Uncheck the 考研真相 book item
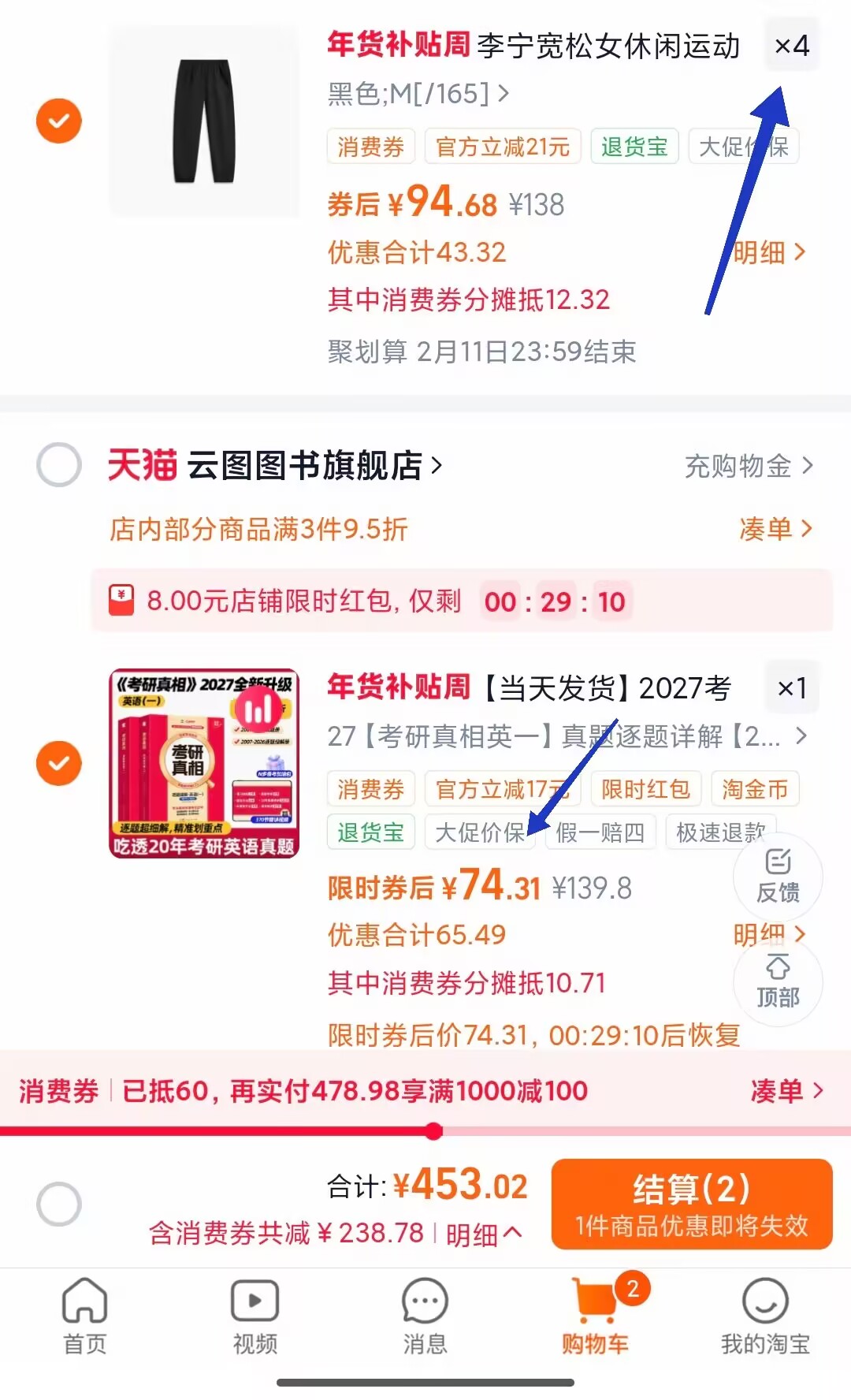The width and height of the screenshot is (851, 1400). tap(59, 763)
